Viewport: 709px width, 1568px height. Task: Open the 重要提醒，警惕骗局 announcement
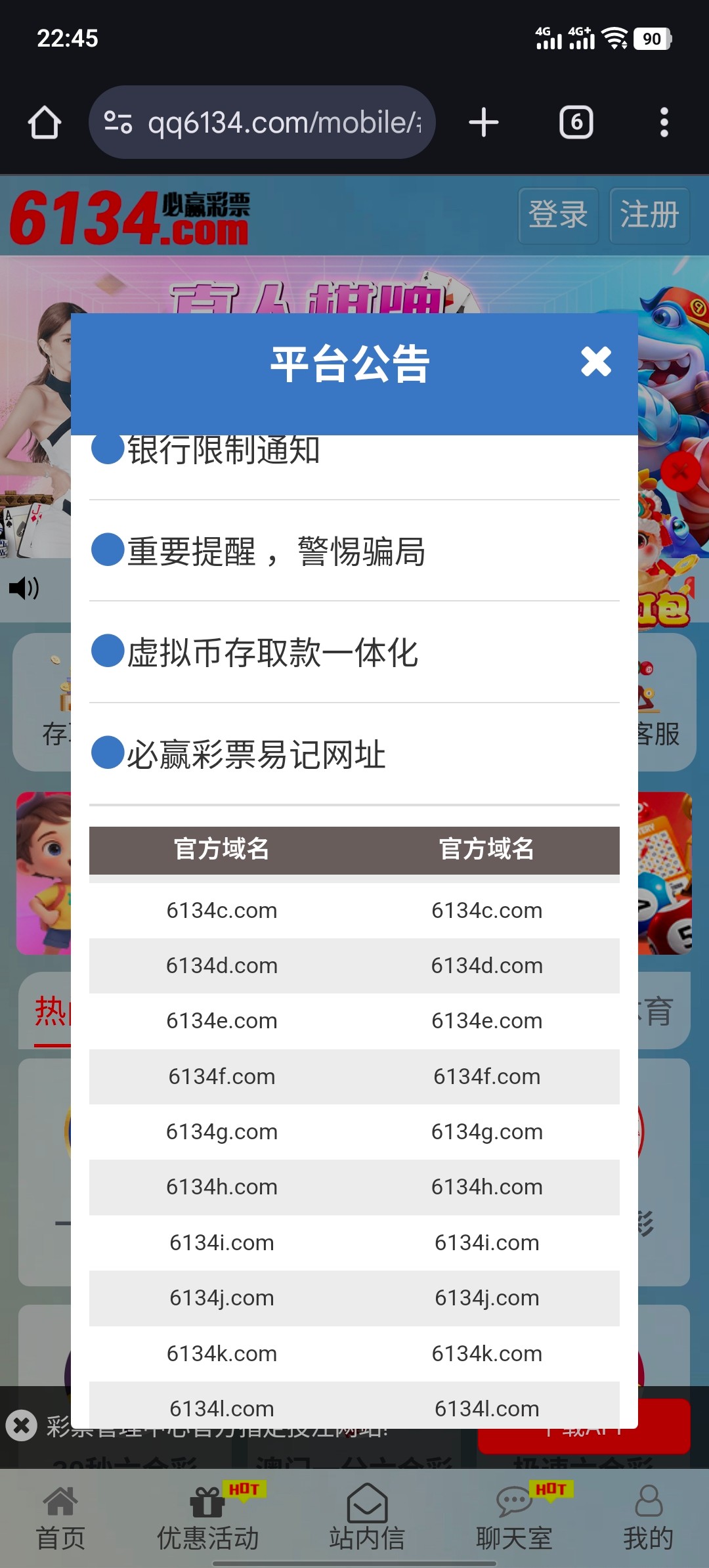coord(276,551)
